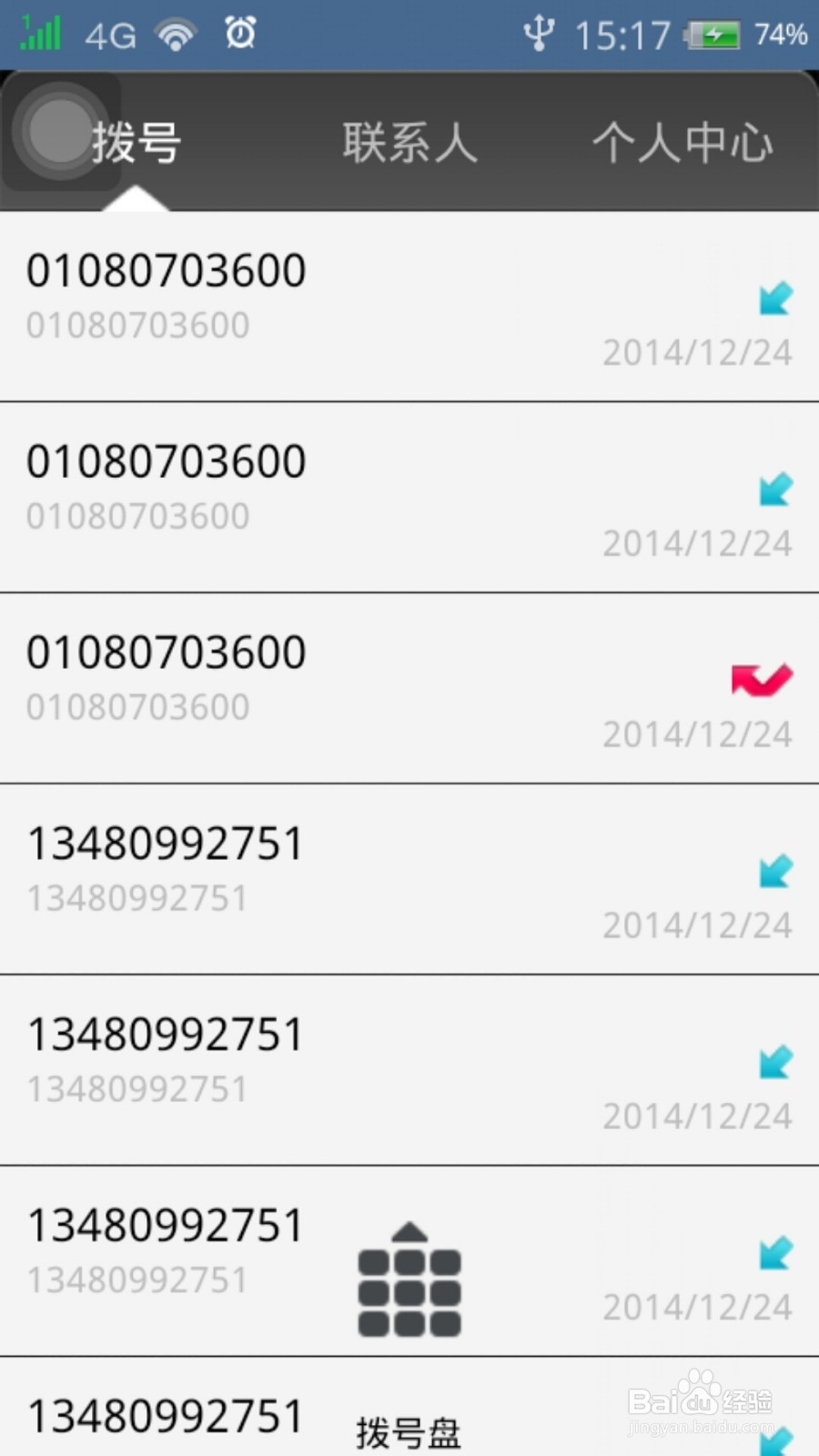Switch to the 联系人 tab
Image resolution: width=819 pixels, height=1456 pixels.
409,143
